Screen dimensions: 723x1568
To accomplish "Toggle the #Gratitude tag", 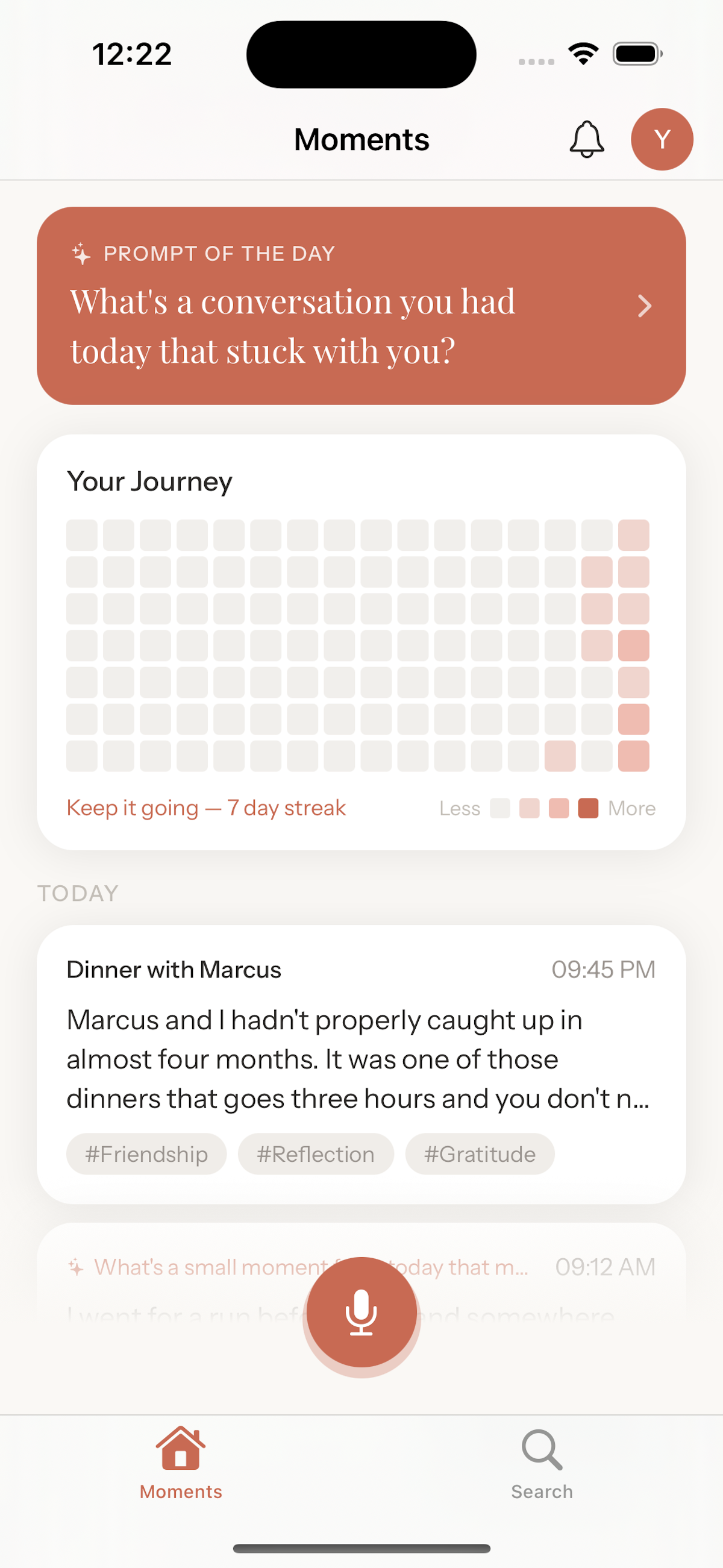I will (480, 1153).
